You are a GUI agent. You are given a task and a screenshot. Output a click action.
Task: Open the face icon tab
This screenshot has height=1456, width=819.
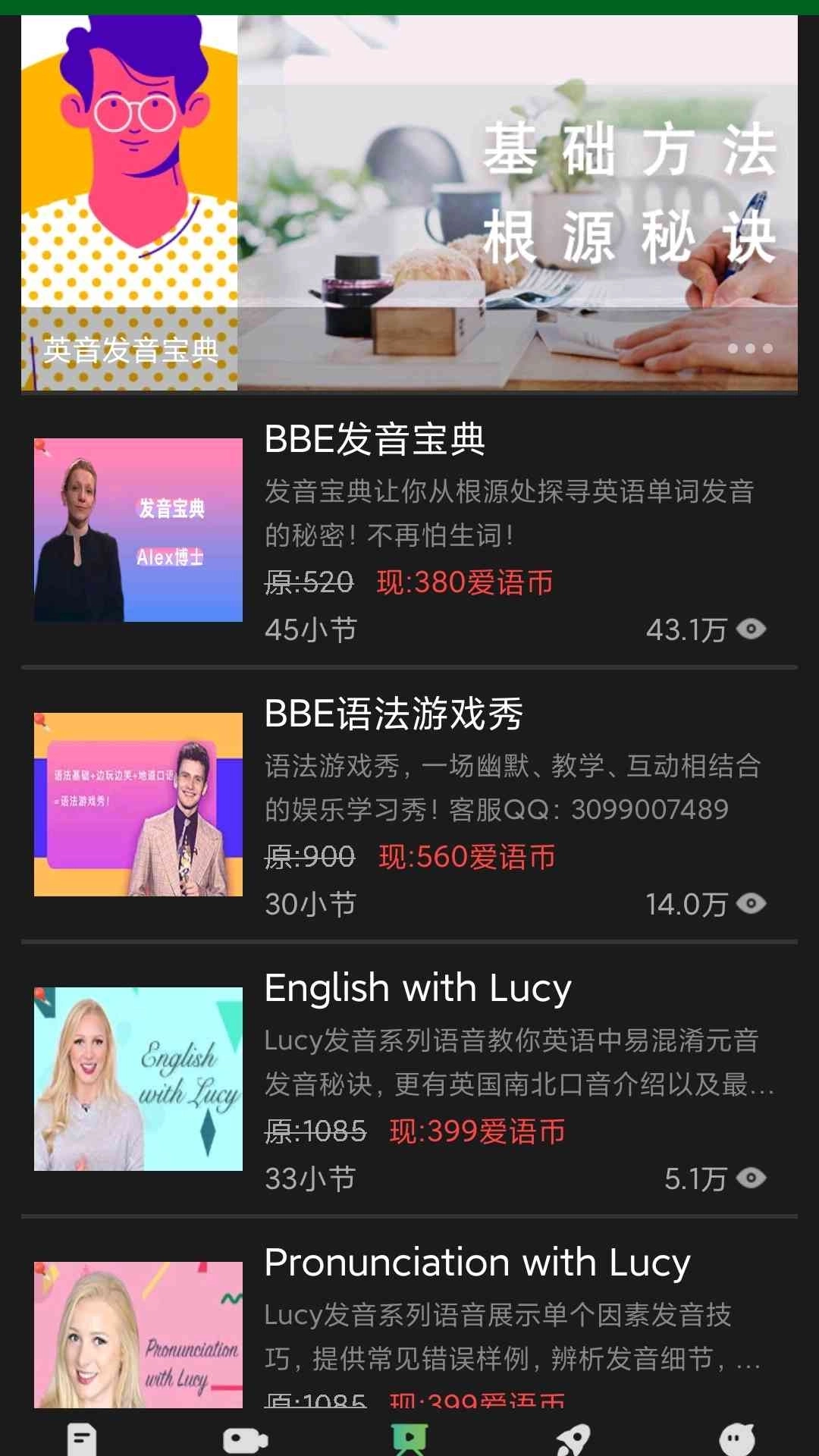pos(737,1439)
